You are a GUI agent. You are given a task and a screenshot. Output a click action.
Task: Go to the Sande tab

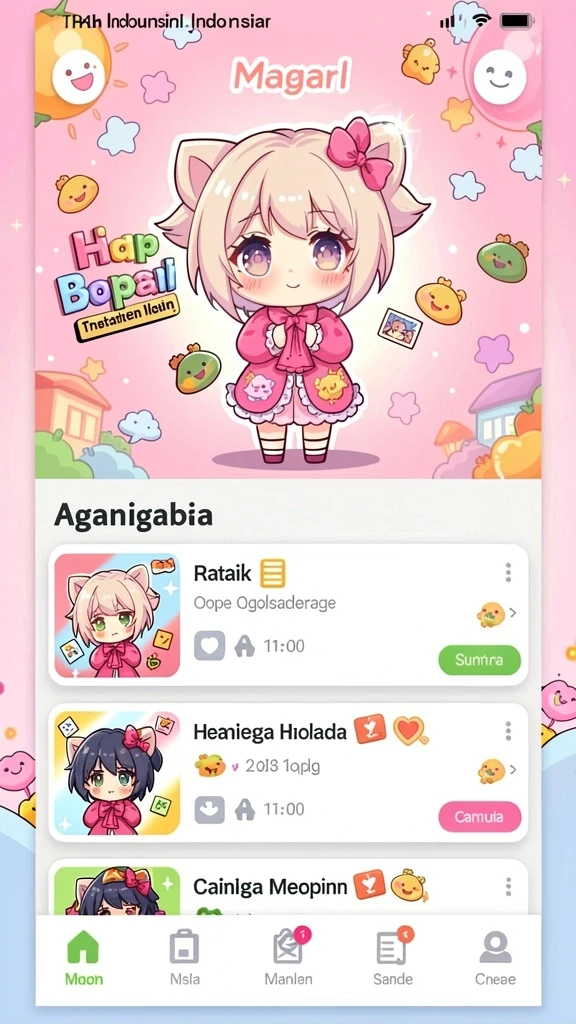point(392,957)
